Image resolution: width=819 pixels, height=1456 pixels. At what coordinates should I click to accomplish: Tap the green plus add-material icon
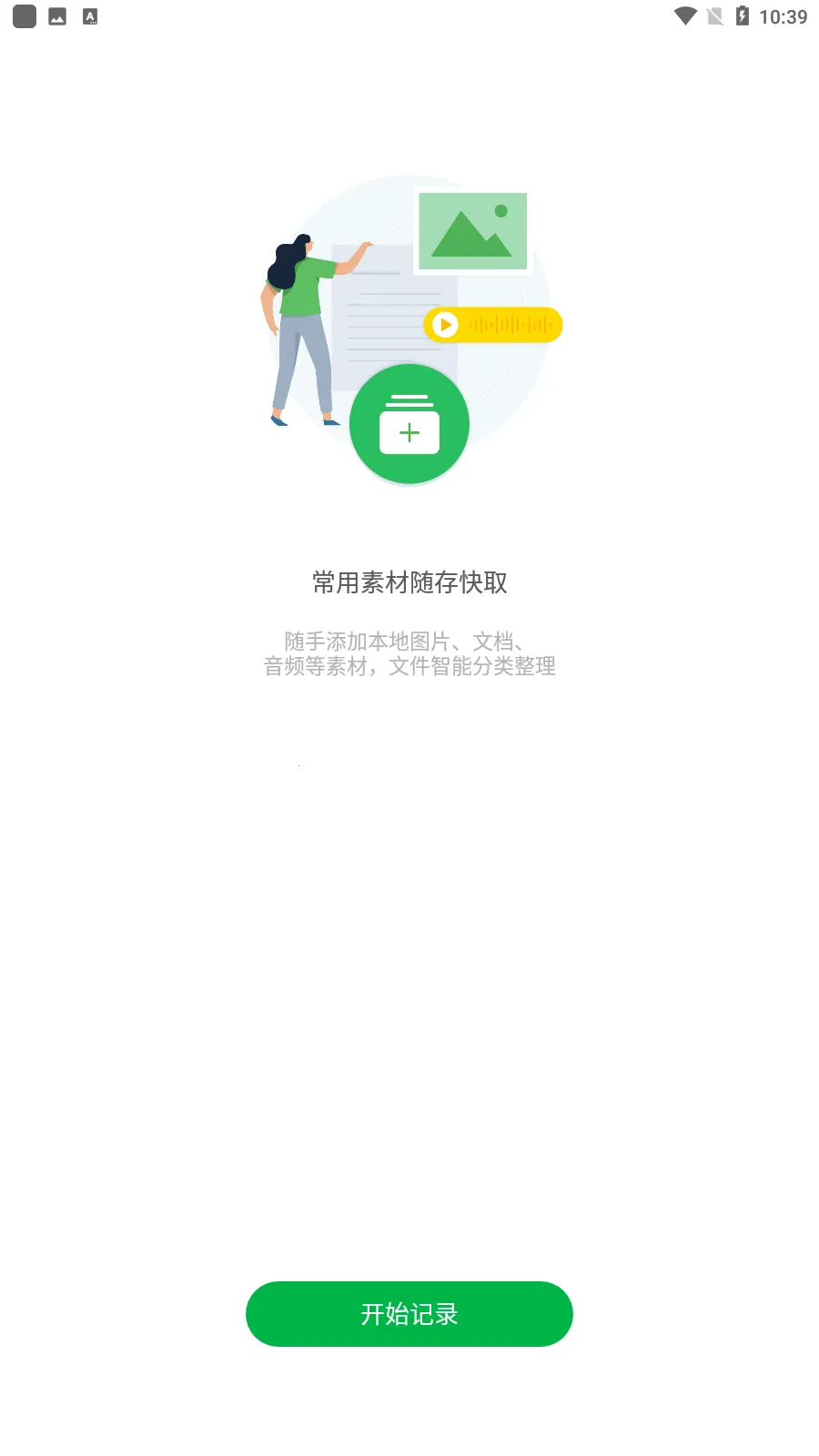click(409, 423)
